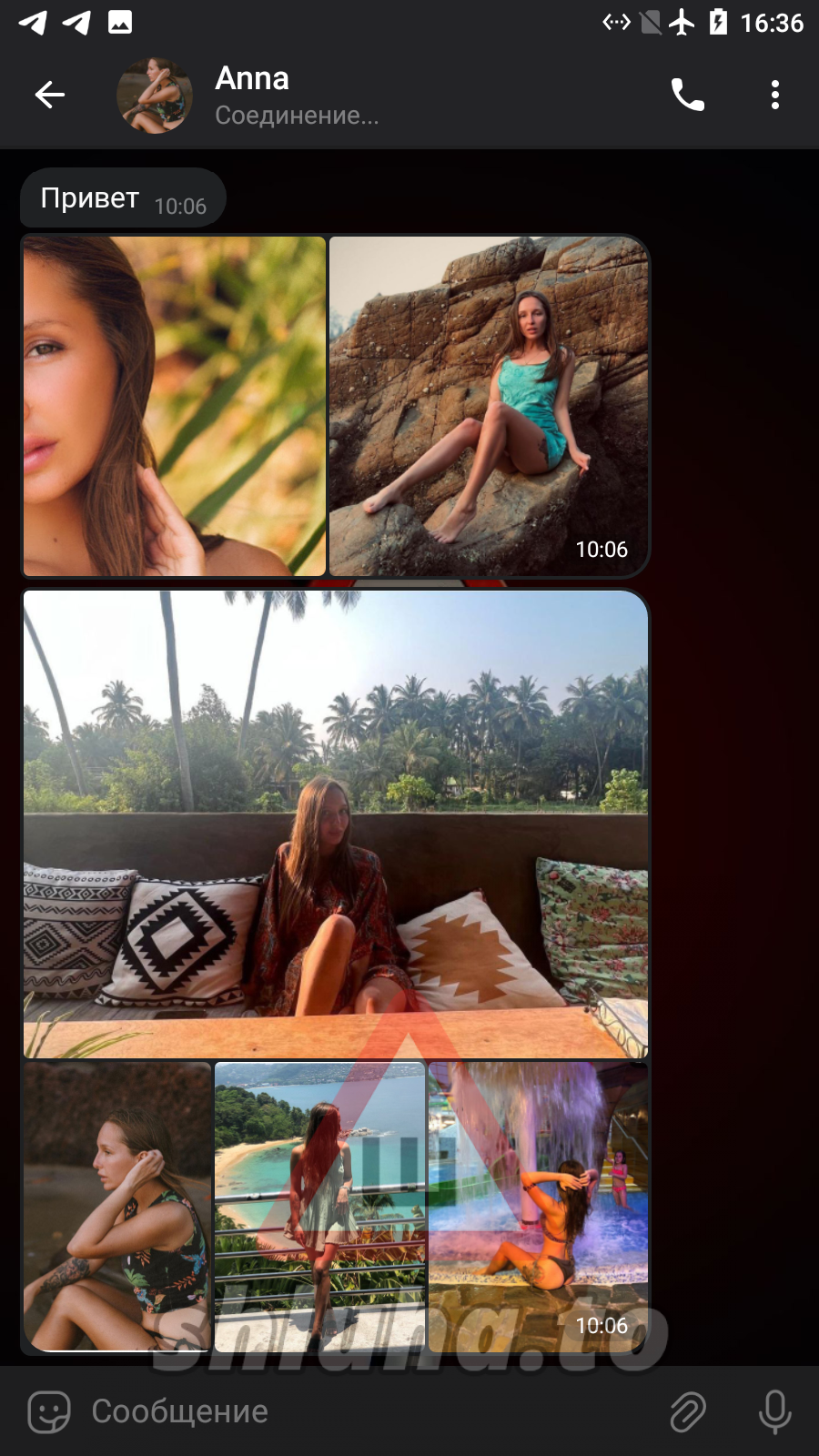Open the emoji and sticker picker

tap(49, 1411)
